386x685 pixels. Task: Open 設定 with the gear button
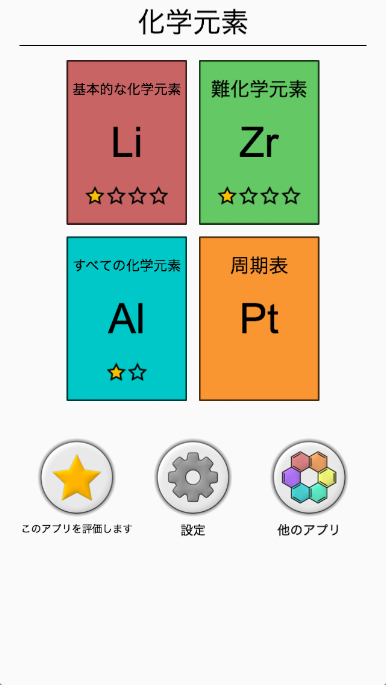coord(193,477)
